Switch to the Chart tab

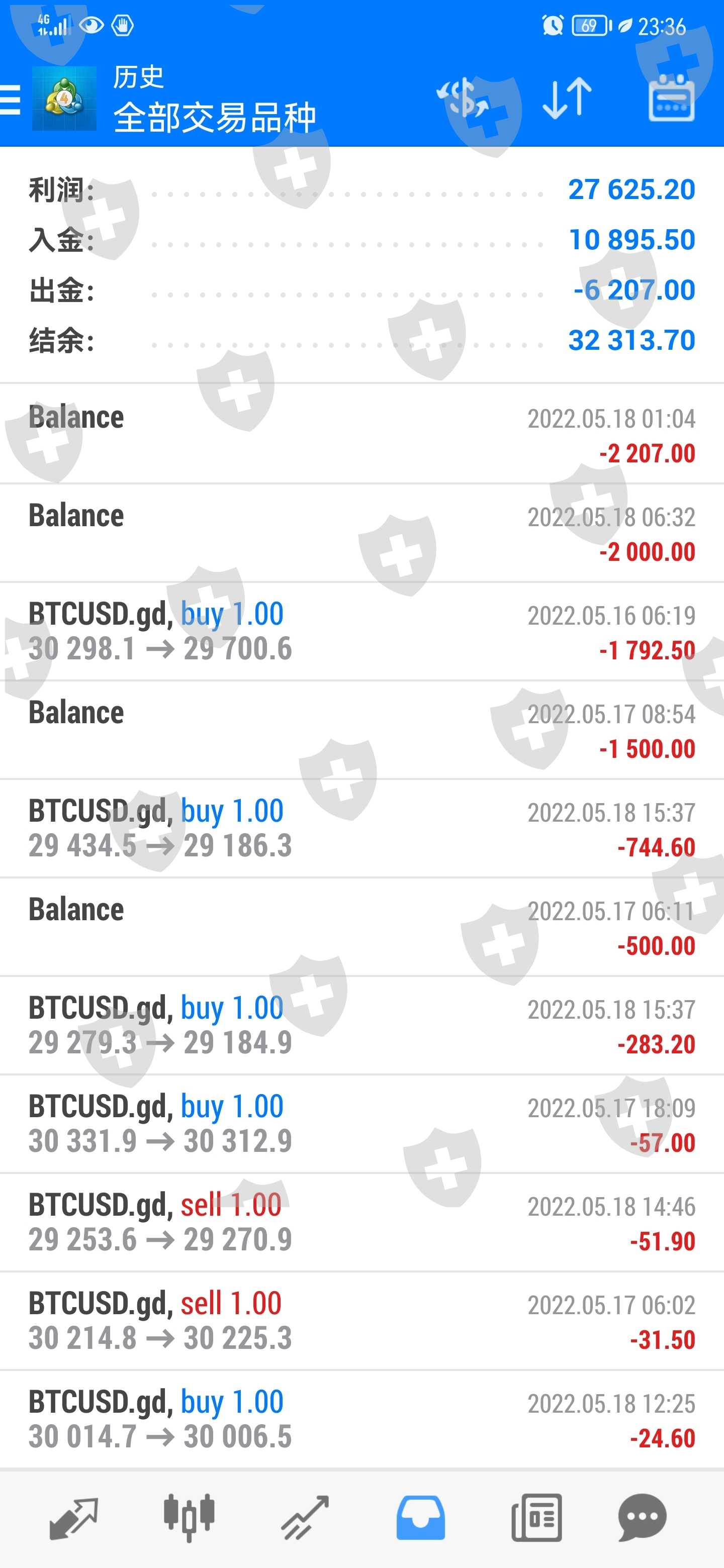[x=189, y=1517]
